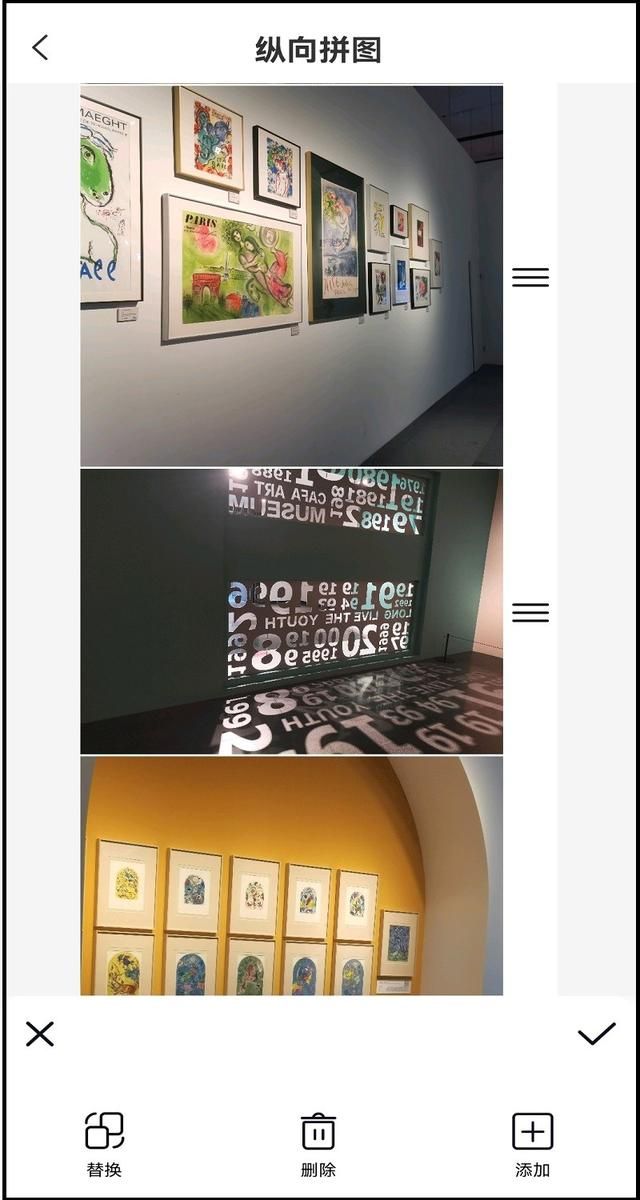Confirm changes with the checkmark
The image size is (640, 1200).
(x=596, y=1034)
